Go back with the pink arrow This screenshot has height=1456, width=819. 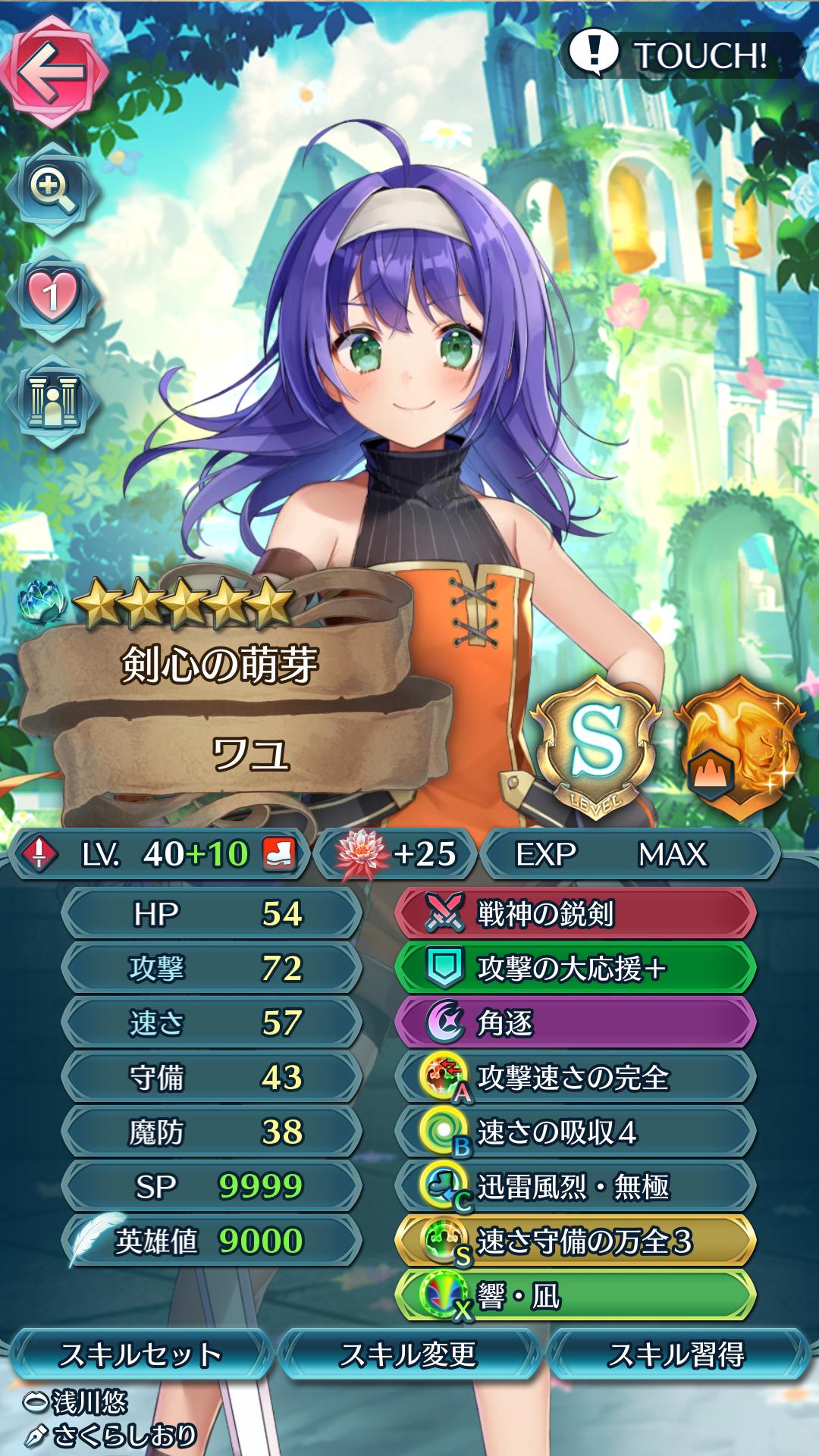coord(53,70)
